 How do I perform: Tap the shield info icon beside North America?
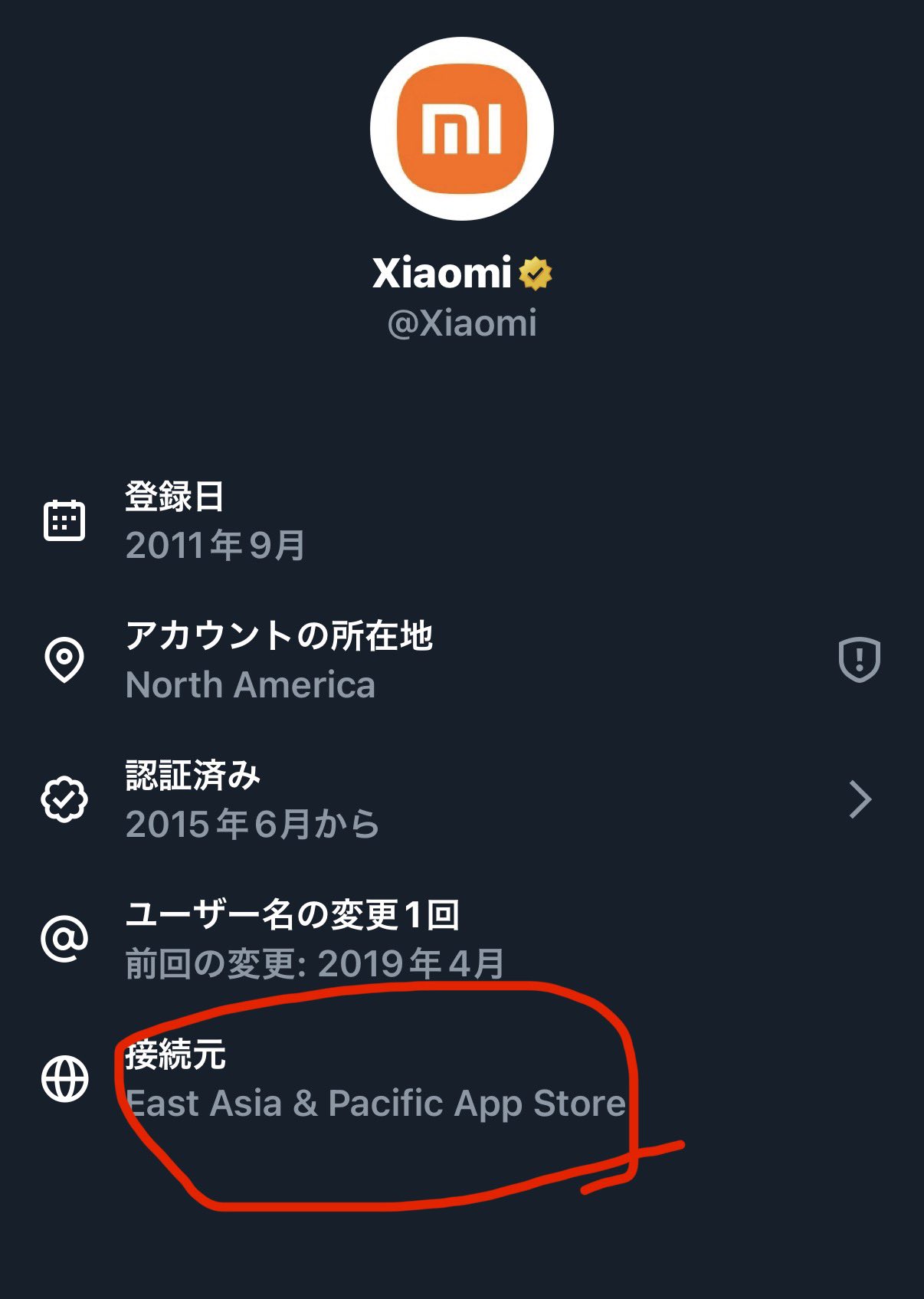[x=859, y=660]
